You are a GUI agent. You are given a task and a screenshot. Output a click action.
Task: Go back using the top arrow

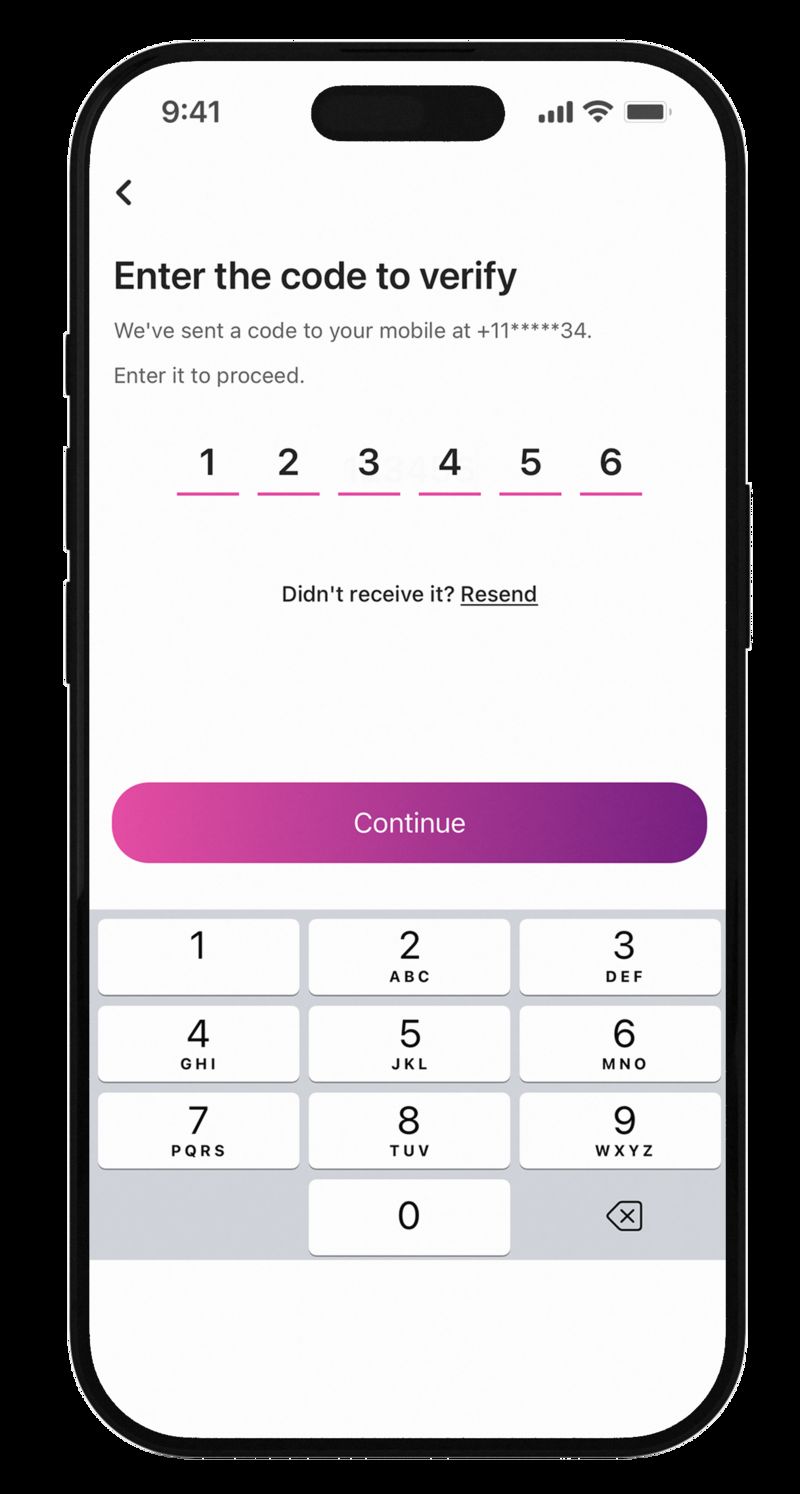click(124, 192)
